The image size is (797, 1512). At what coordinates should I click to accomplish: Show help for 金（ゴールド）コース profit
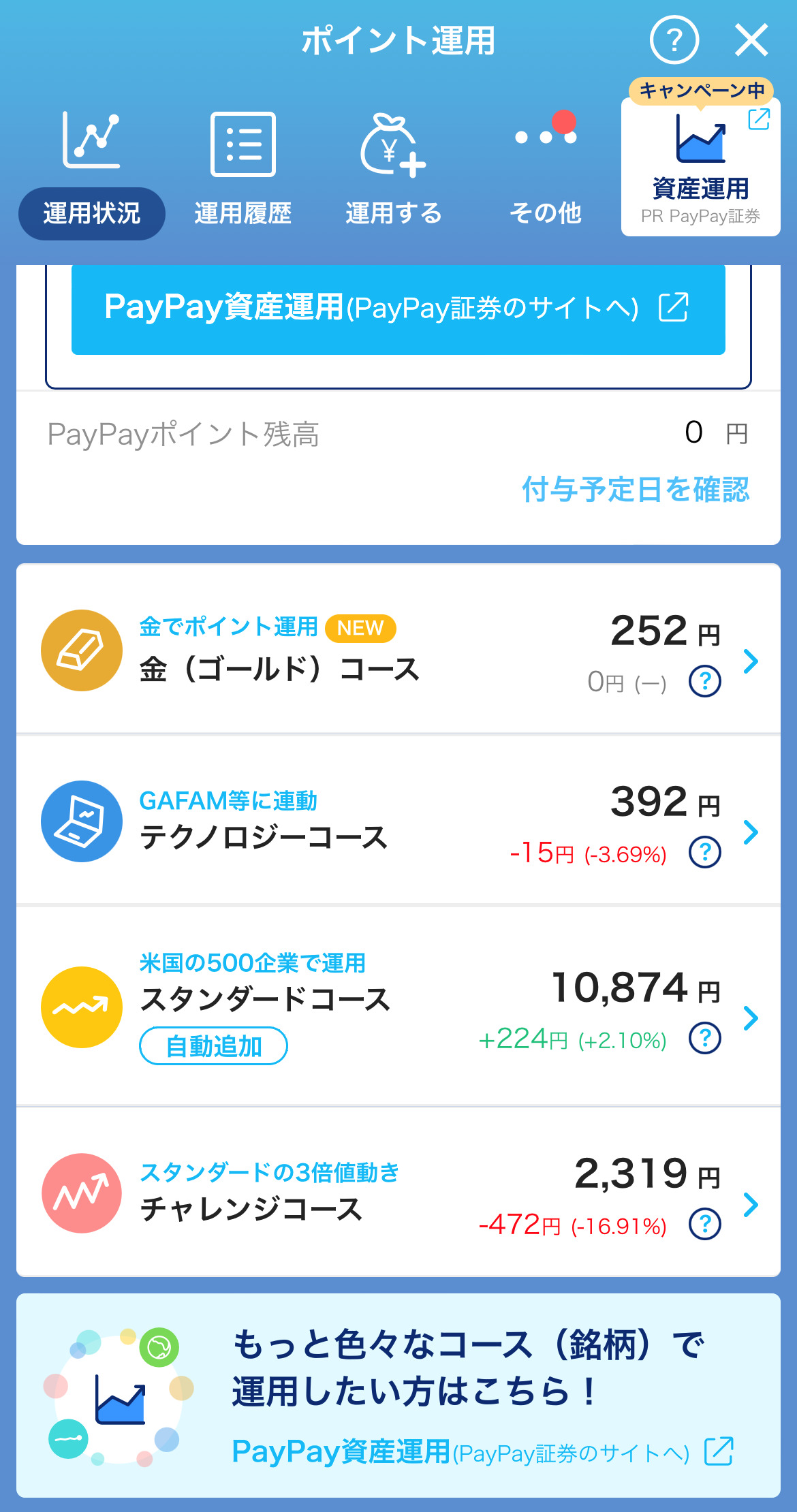click(705, 681)
